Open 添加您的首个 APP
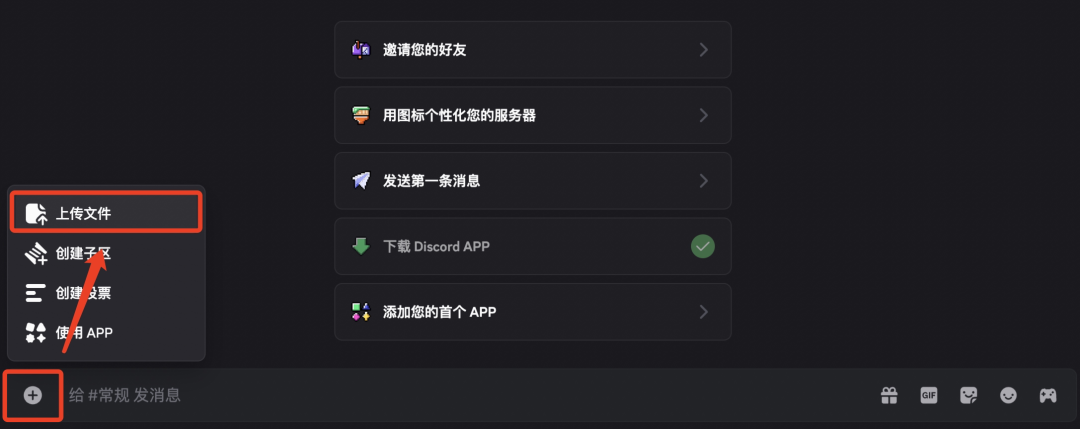 coord(532,312)
